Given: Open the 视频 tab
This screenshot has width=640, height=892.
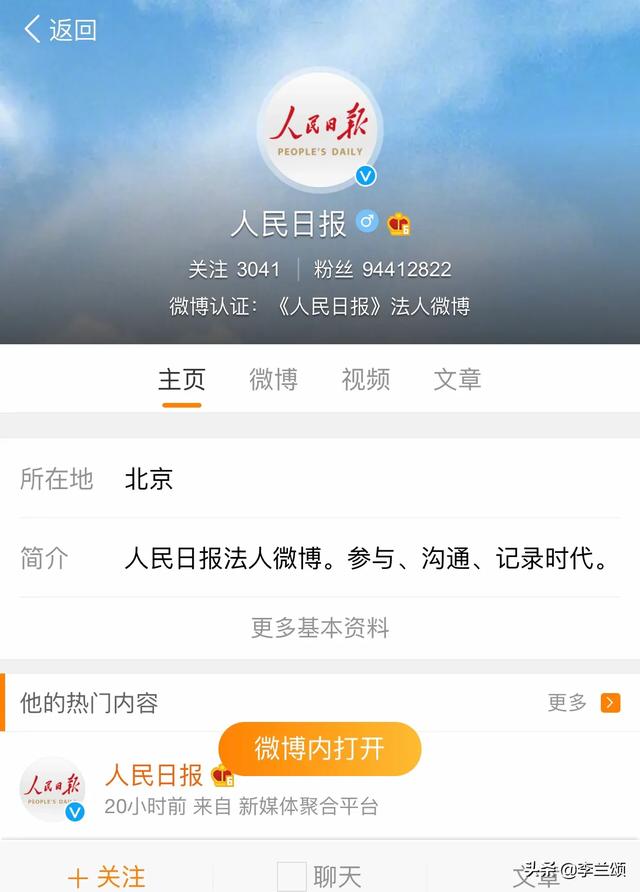Looking at the screenshot, I should pyautogui.click(x=365, y=380).
